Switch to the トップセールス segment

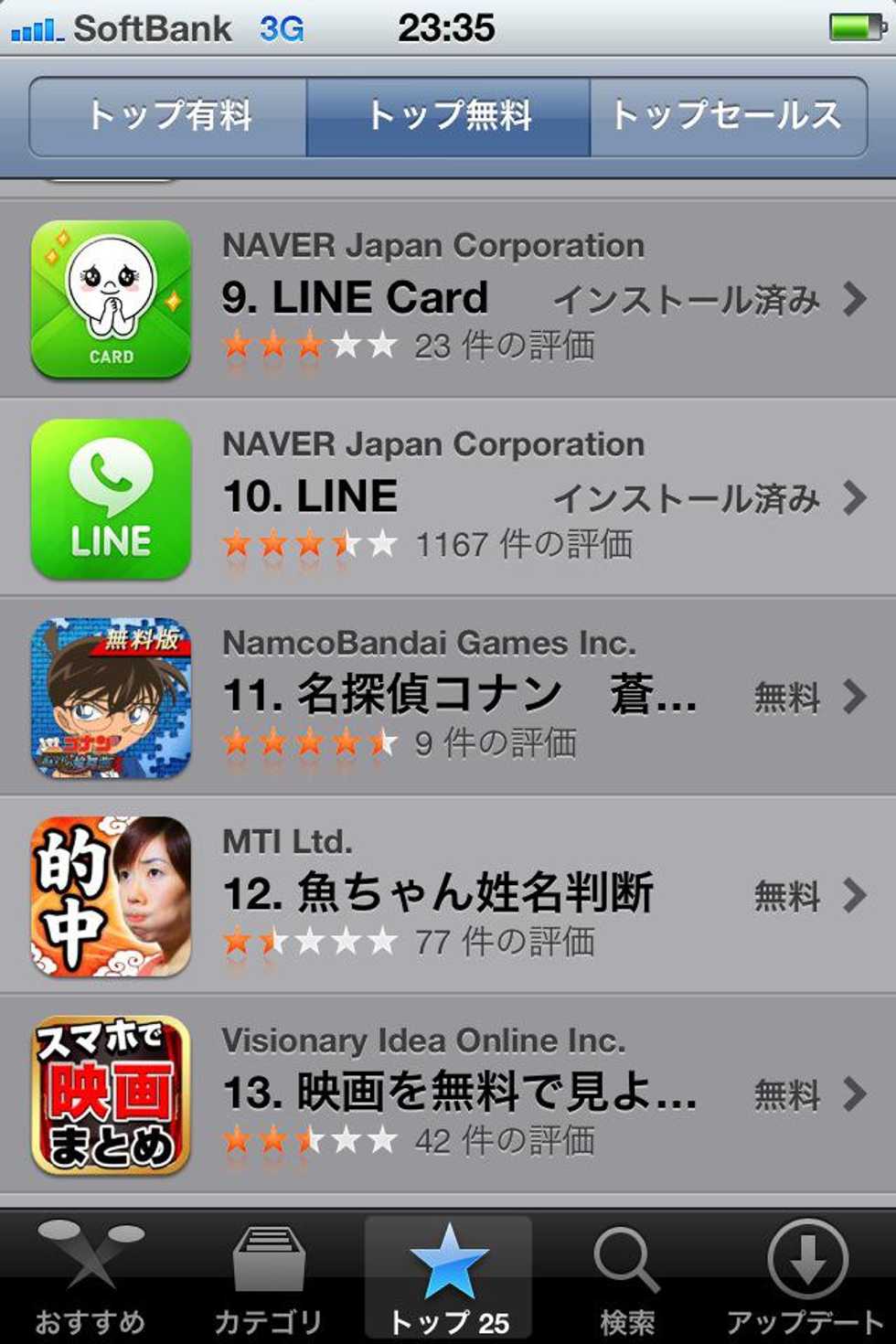pos(728,116)
